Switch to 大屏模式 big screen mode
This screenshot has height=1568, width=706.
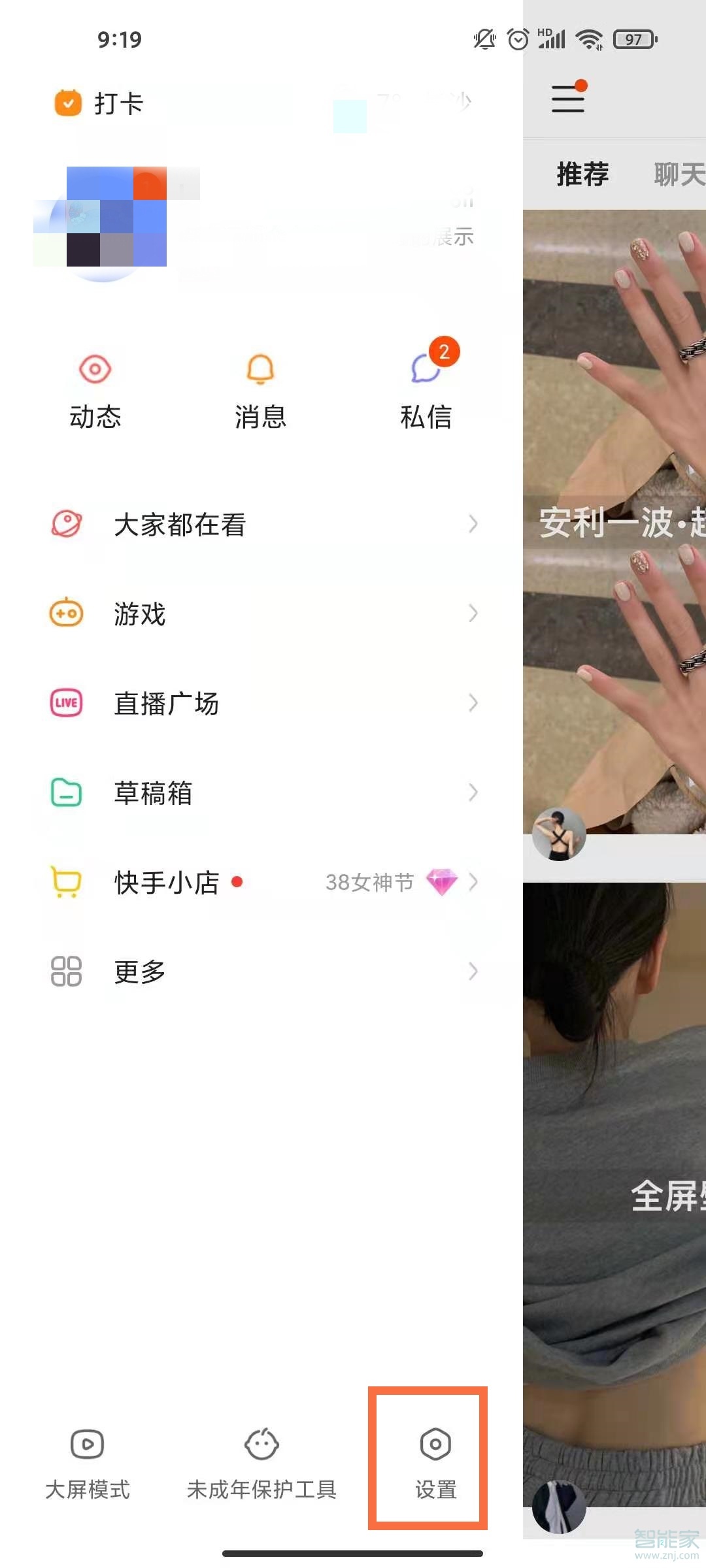[x=88, y=1464]
